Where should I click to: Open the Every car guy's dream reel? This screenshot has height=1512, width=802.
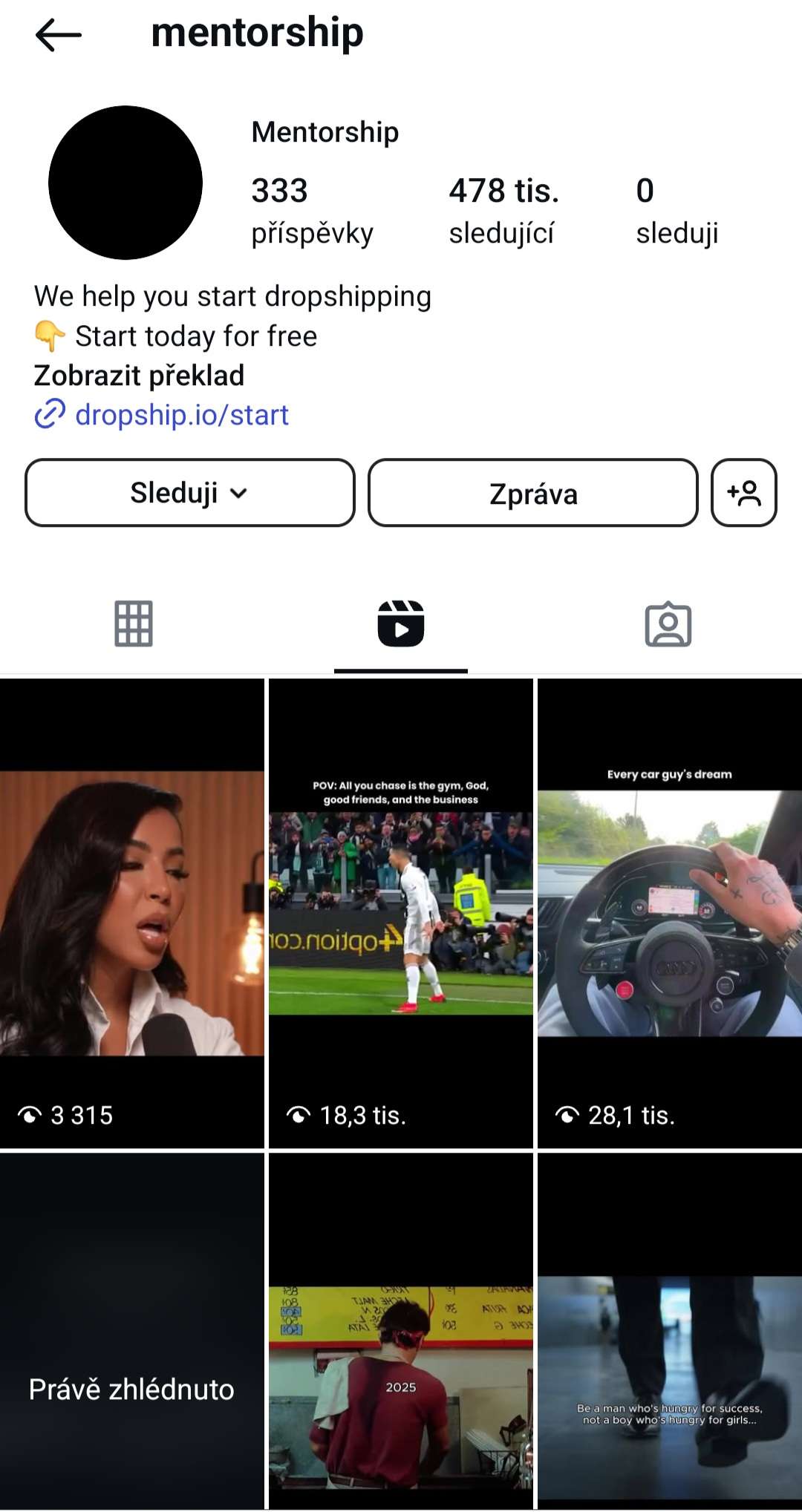[670, 913]
